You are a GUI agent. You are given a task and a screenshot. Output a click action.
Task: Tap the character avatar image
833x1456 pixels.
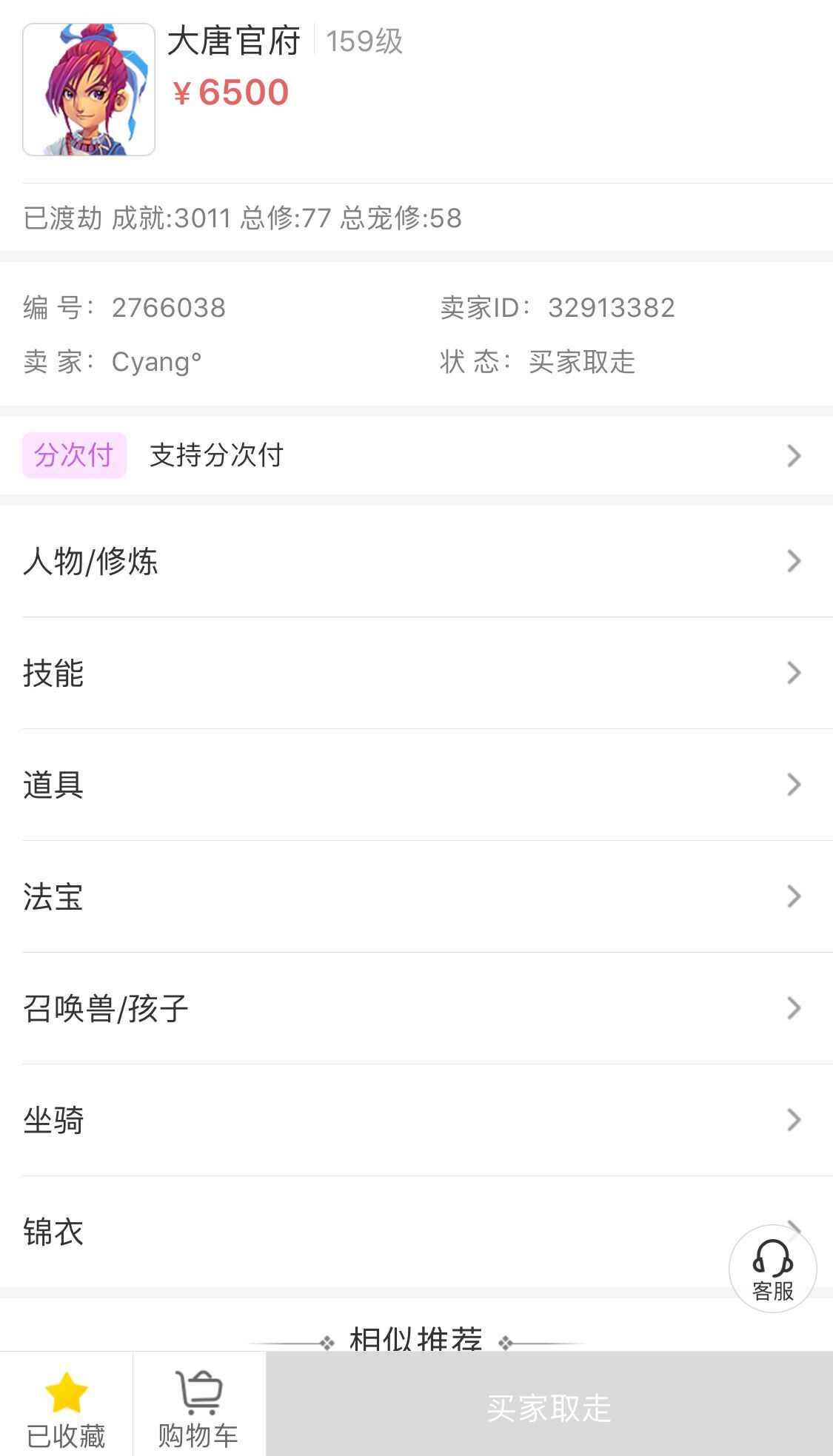(x=89, y=90)
